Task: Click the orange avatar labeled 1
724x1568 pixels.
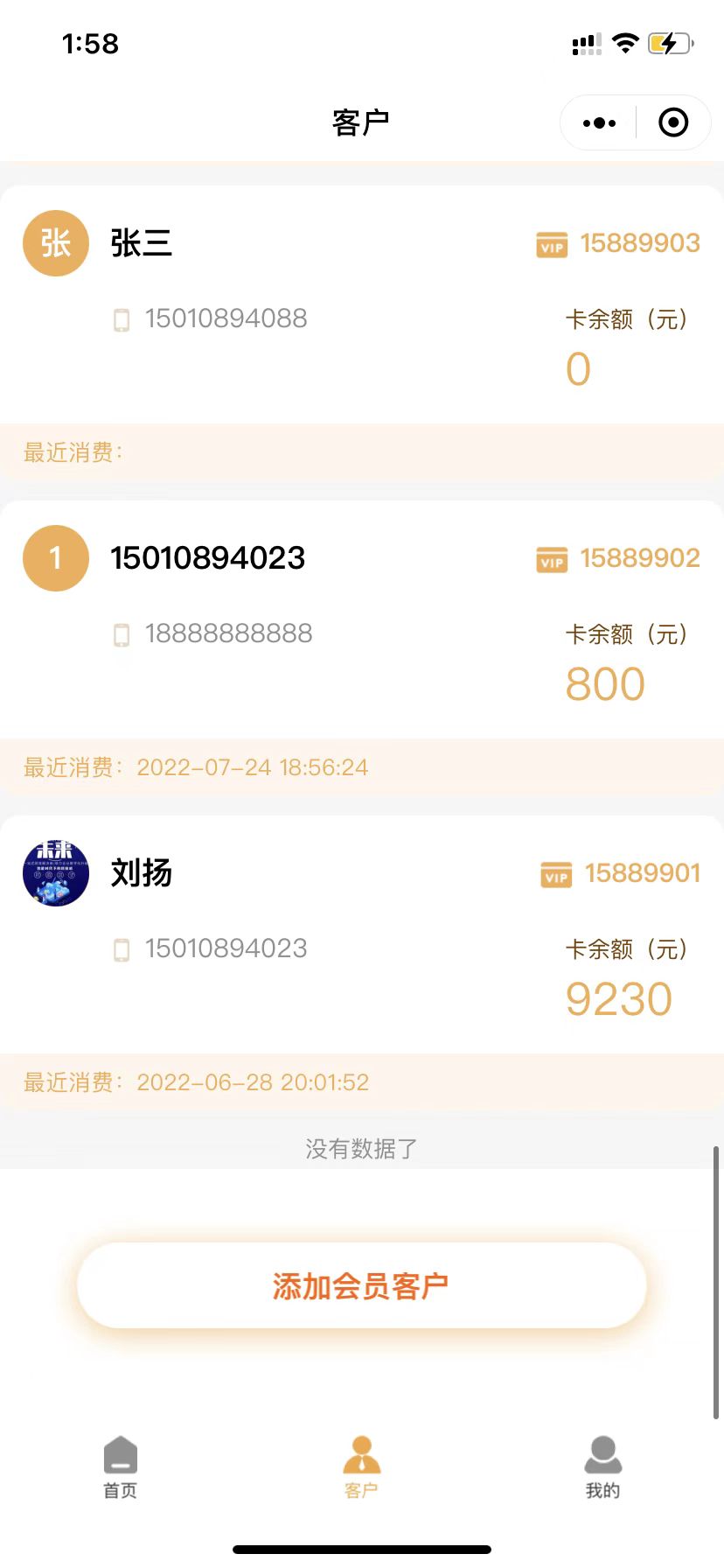Action: (x=56, y=558)
